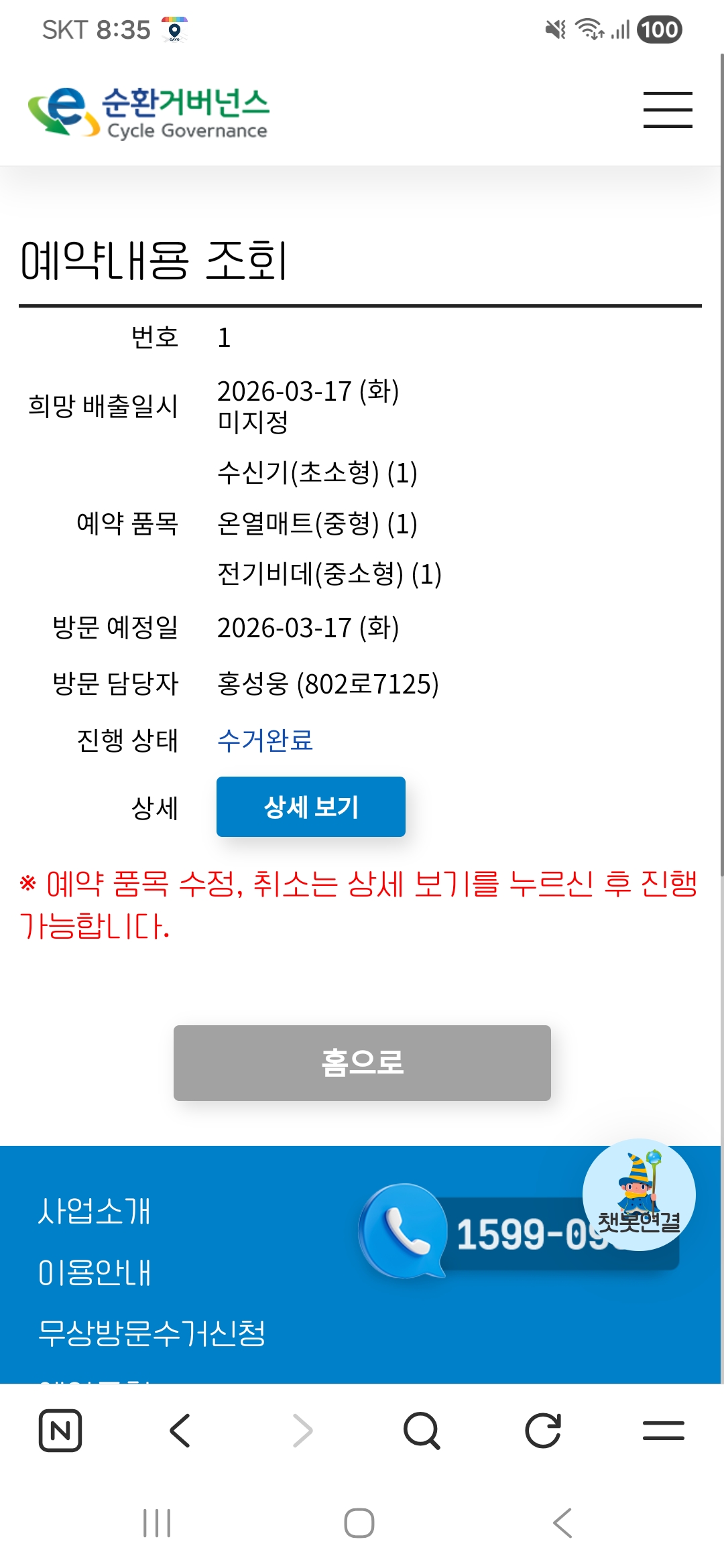Reload the page with refresh icon
724x1568 pixels.
pyautogui.click(x=543, y=1431)
